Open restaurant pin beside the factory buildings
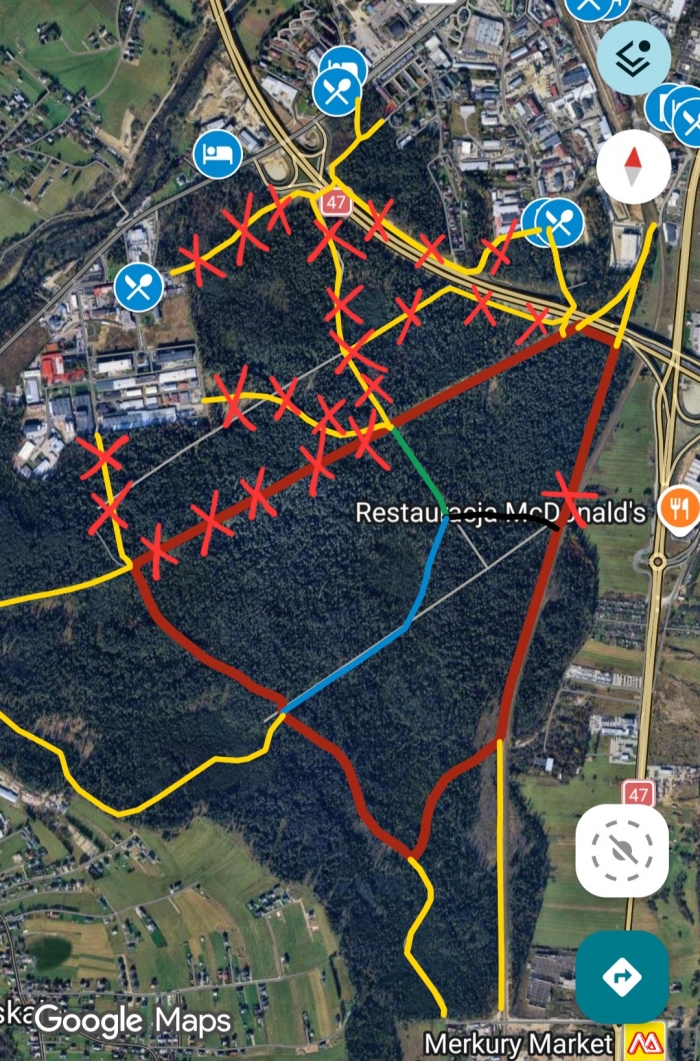The width and height of the screenshot is (700, 1061). (139, 287)
